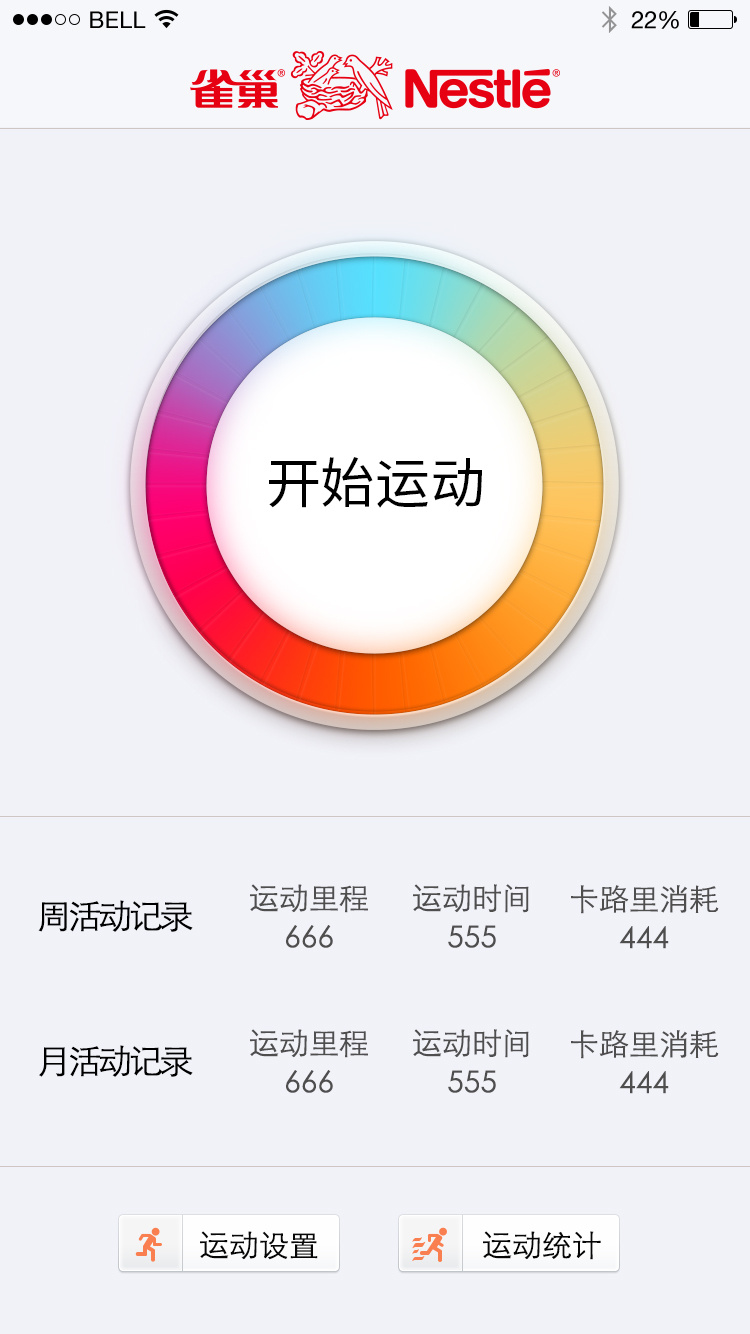Tap the weekly 卡路里消耗 value 444
This screenshot has width=750, height=1334.
click(x=646, y=938)
